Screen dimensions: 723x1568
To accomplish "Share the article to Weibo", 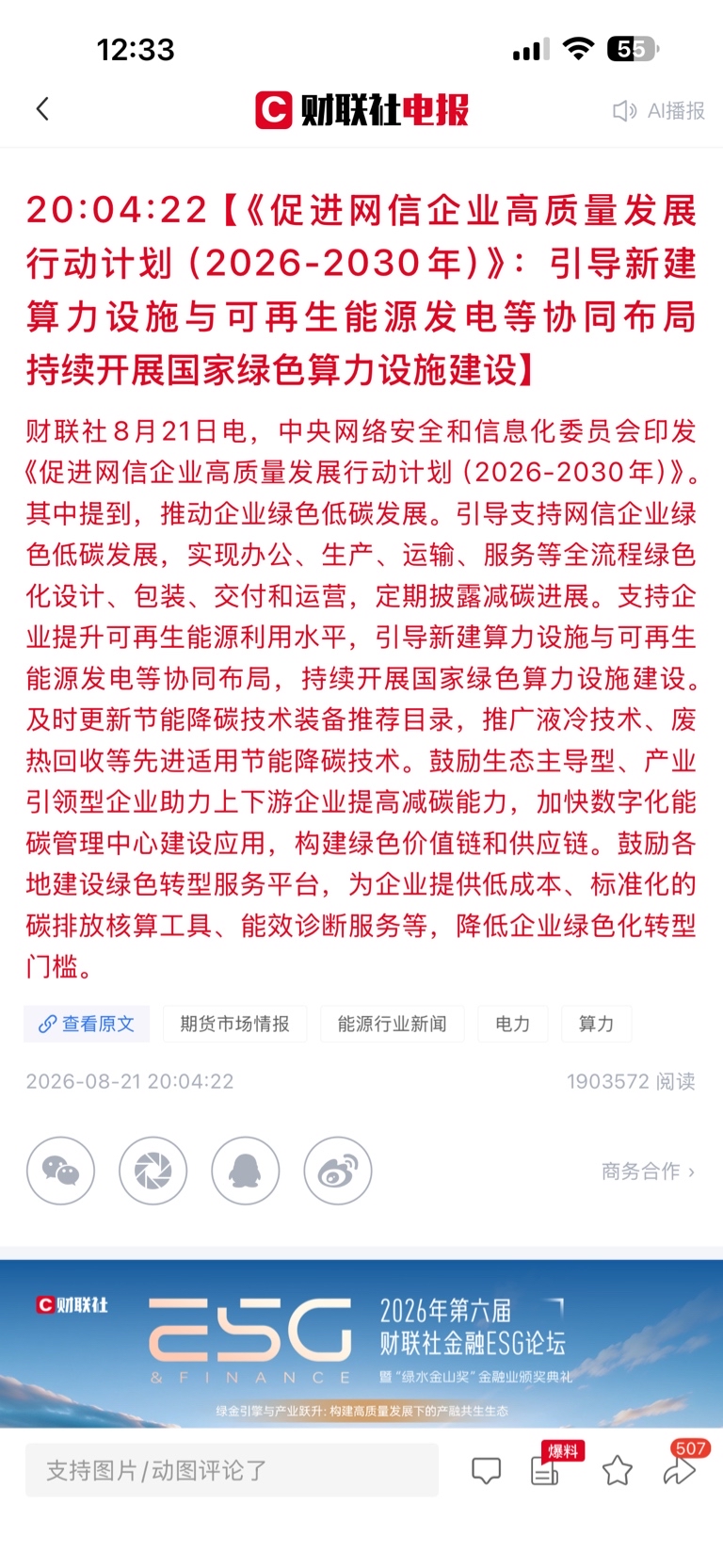I will tap(337, 1171).
